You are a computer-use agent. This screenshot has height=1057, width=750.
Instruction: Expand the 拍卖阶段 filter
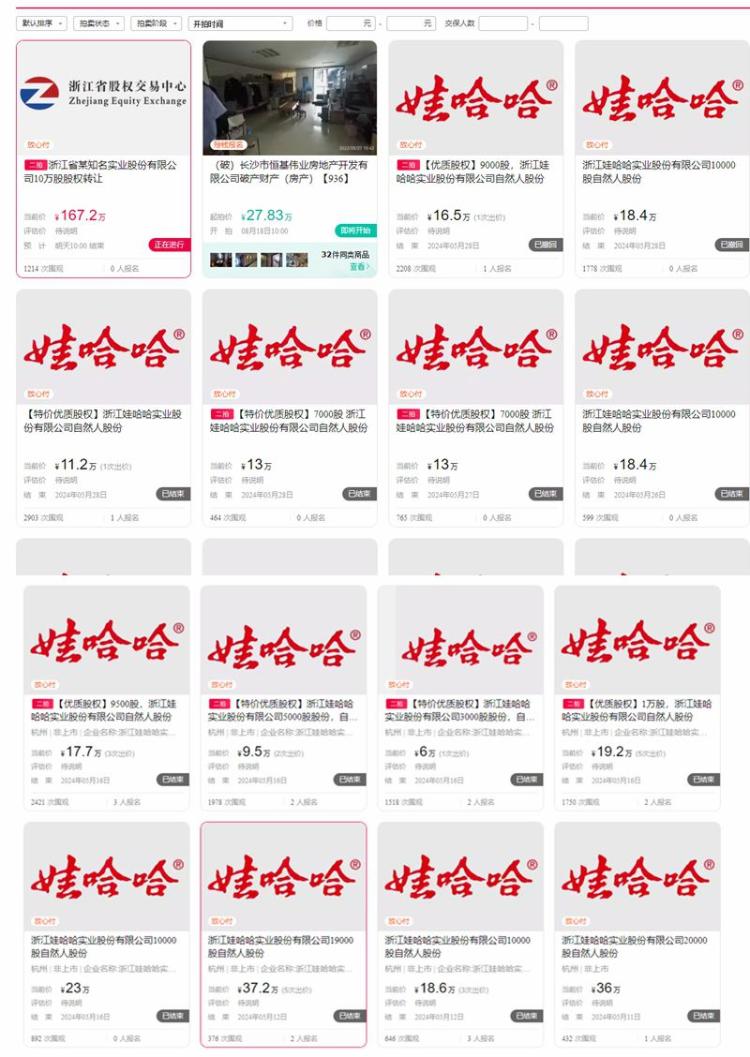(155, 23)
